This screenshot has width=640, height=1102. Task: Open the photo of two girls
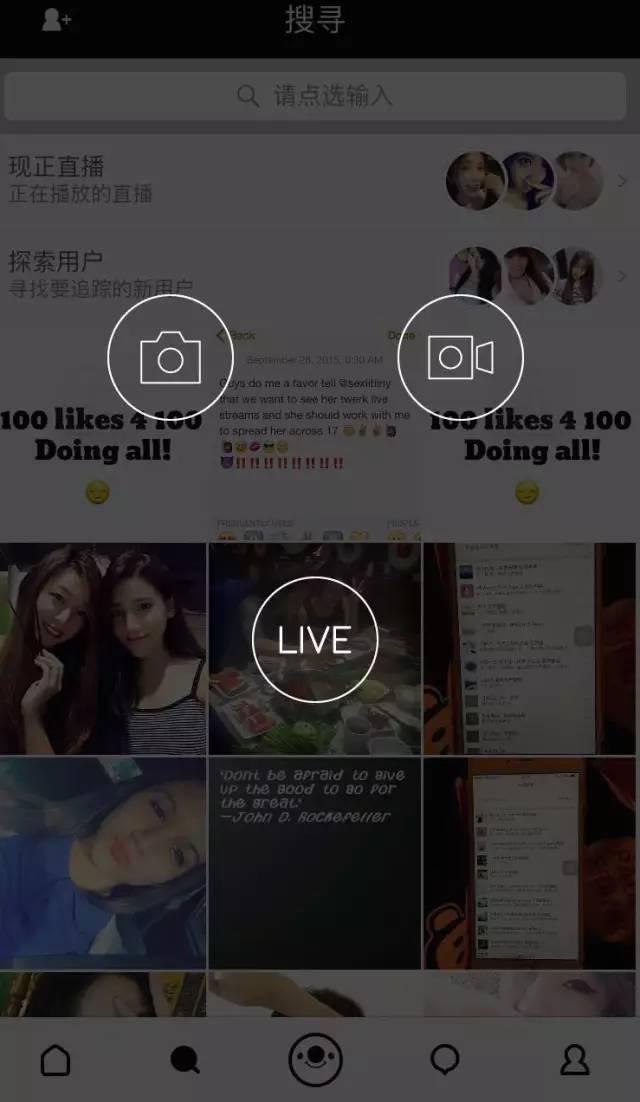[x=103, y=648]
